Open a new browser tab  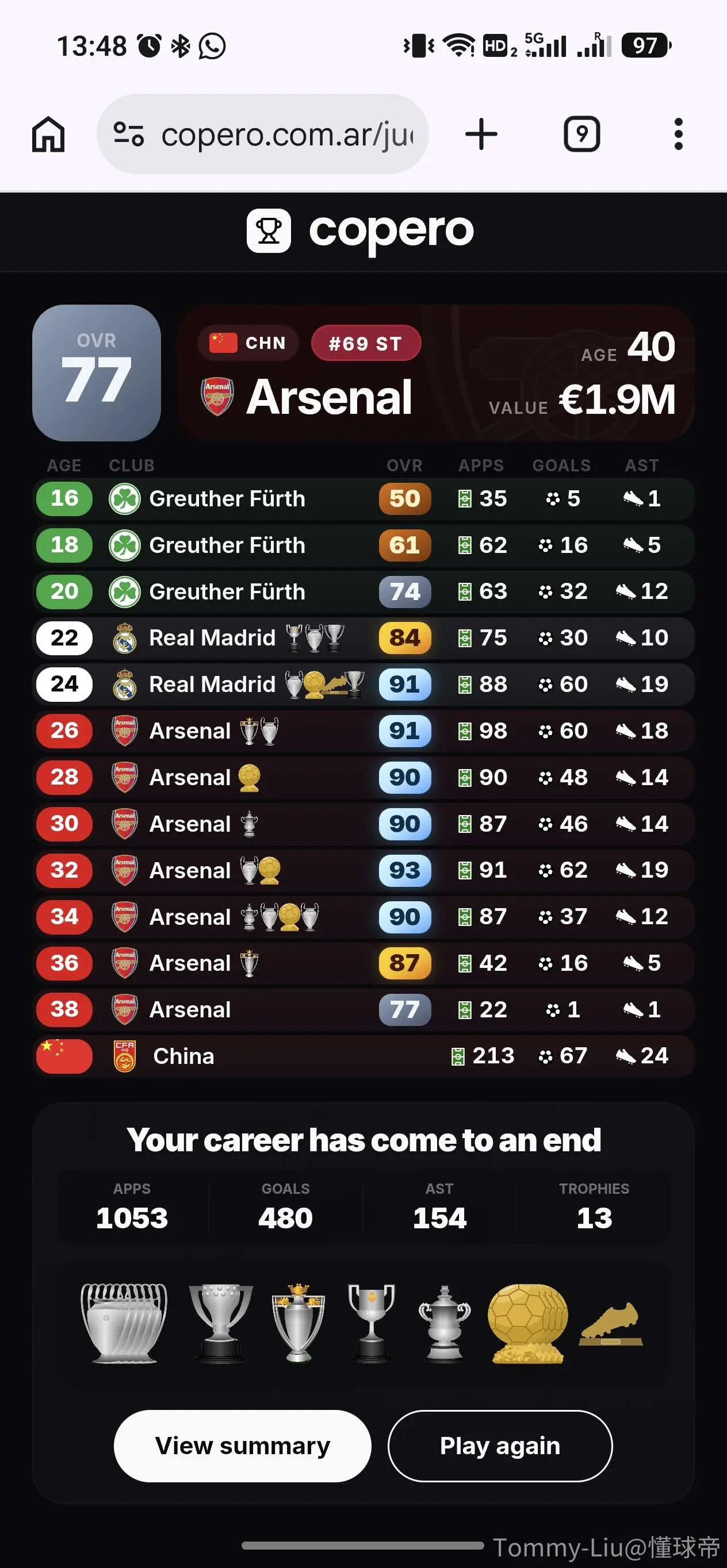(481, 134)
